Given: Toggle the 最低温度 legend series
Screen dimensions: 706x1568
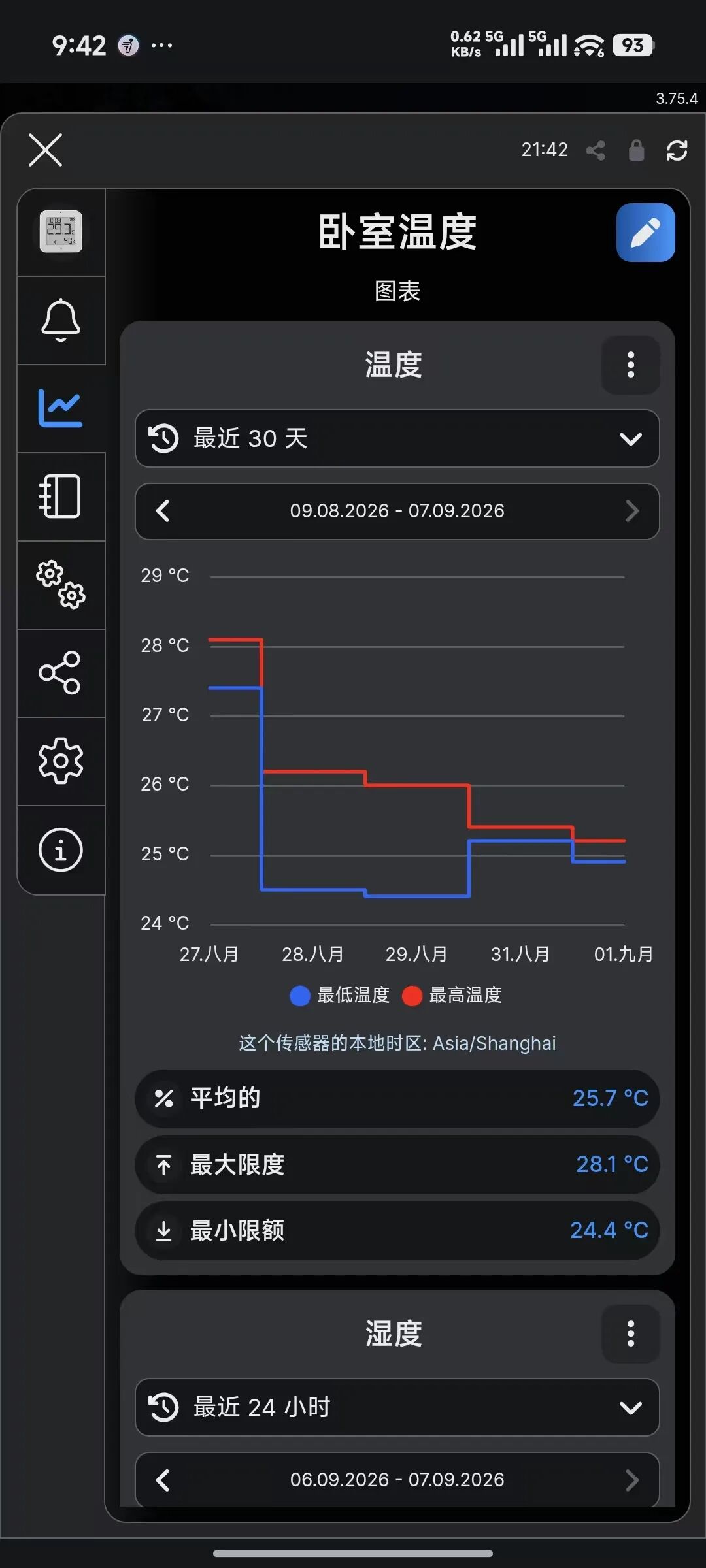Looking at the screenshot, I should point(340,995).
